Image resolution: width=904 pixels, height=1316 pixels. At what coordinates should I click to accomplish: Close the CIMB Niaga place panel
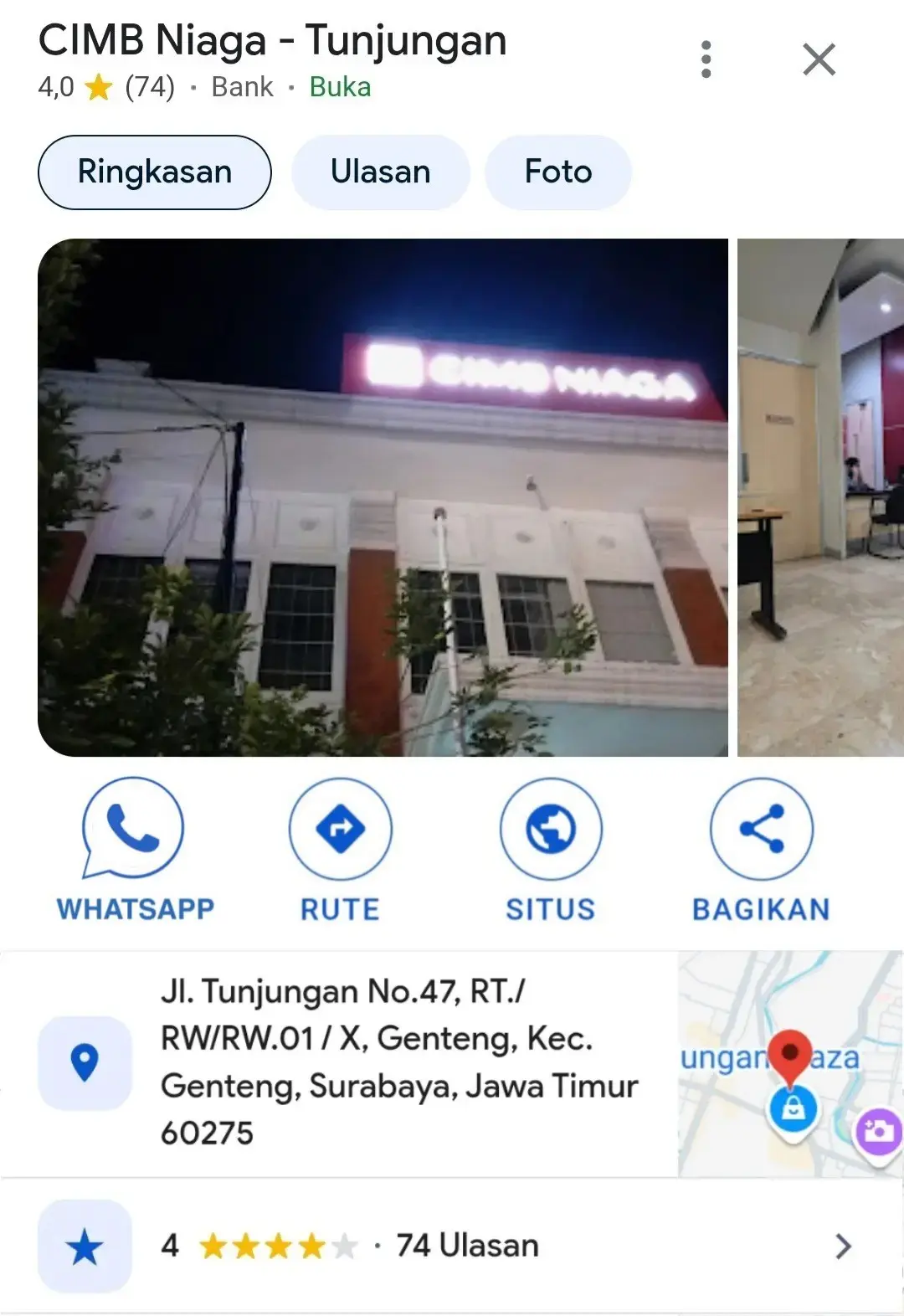tap(819, 59)
